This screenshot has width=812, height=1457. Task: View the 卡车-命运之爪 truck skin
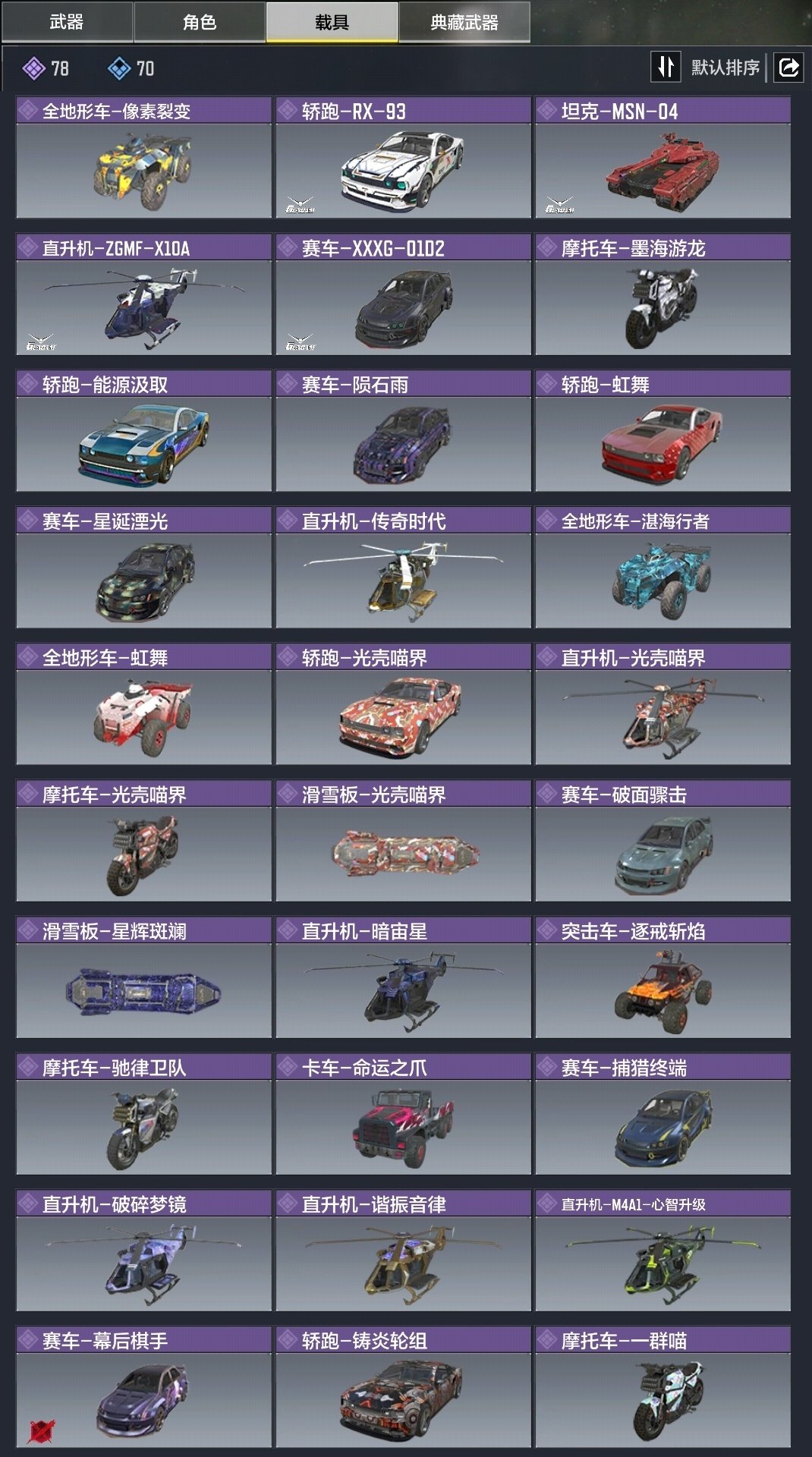point(403,1114)
